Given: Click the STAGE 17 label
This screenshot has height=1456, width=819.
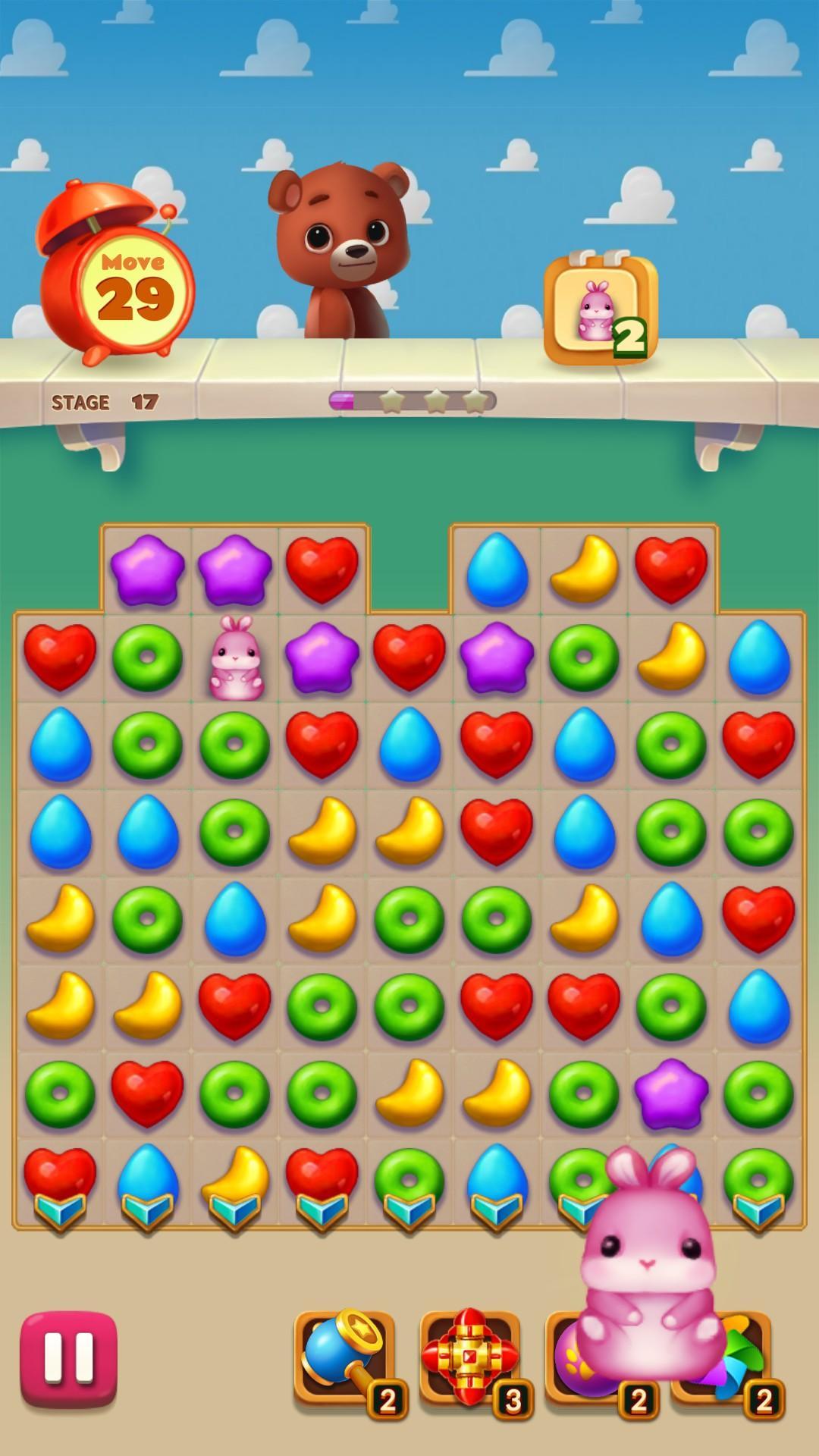Looking at the screenshot, I should [106, 402].
